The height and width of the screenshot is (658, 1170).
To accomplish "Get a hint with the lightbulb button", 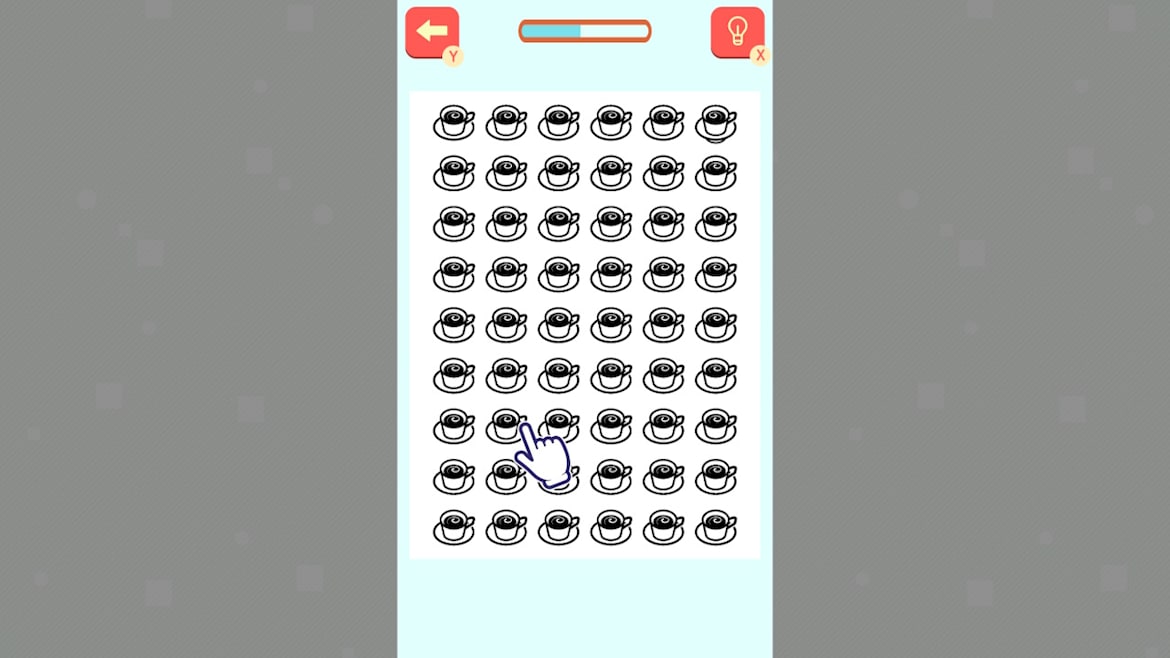I will pos(737,32).
